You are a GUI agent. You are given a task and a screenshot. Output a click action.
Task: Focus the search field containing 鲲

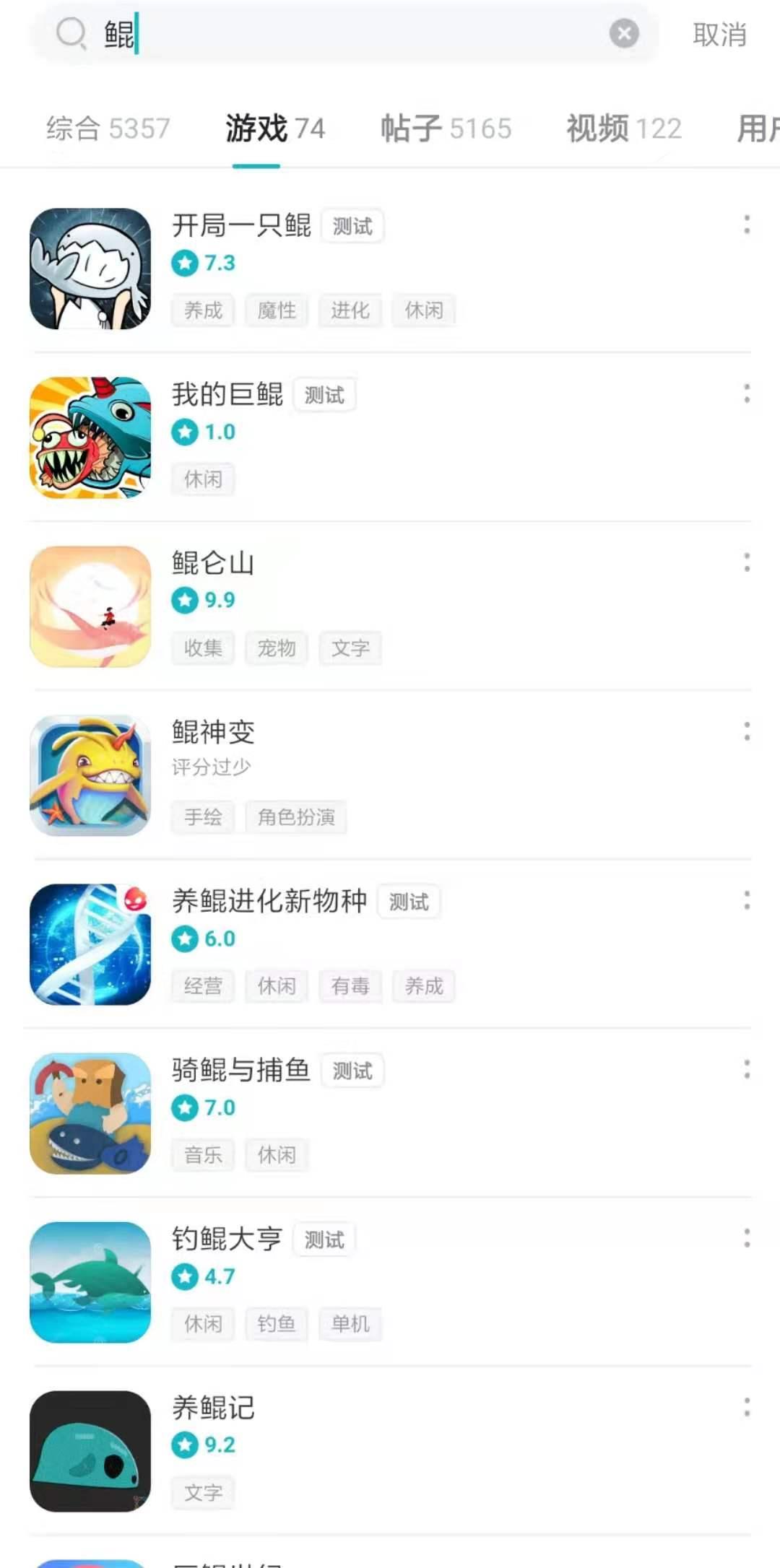point(347,33)
